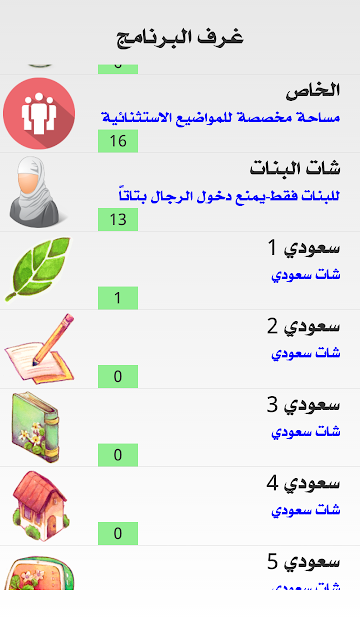
Task: Select the سعودي 3 room
Action: pyautogui.click(x=180, y=428)
